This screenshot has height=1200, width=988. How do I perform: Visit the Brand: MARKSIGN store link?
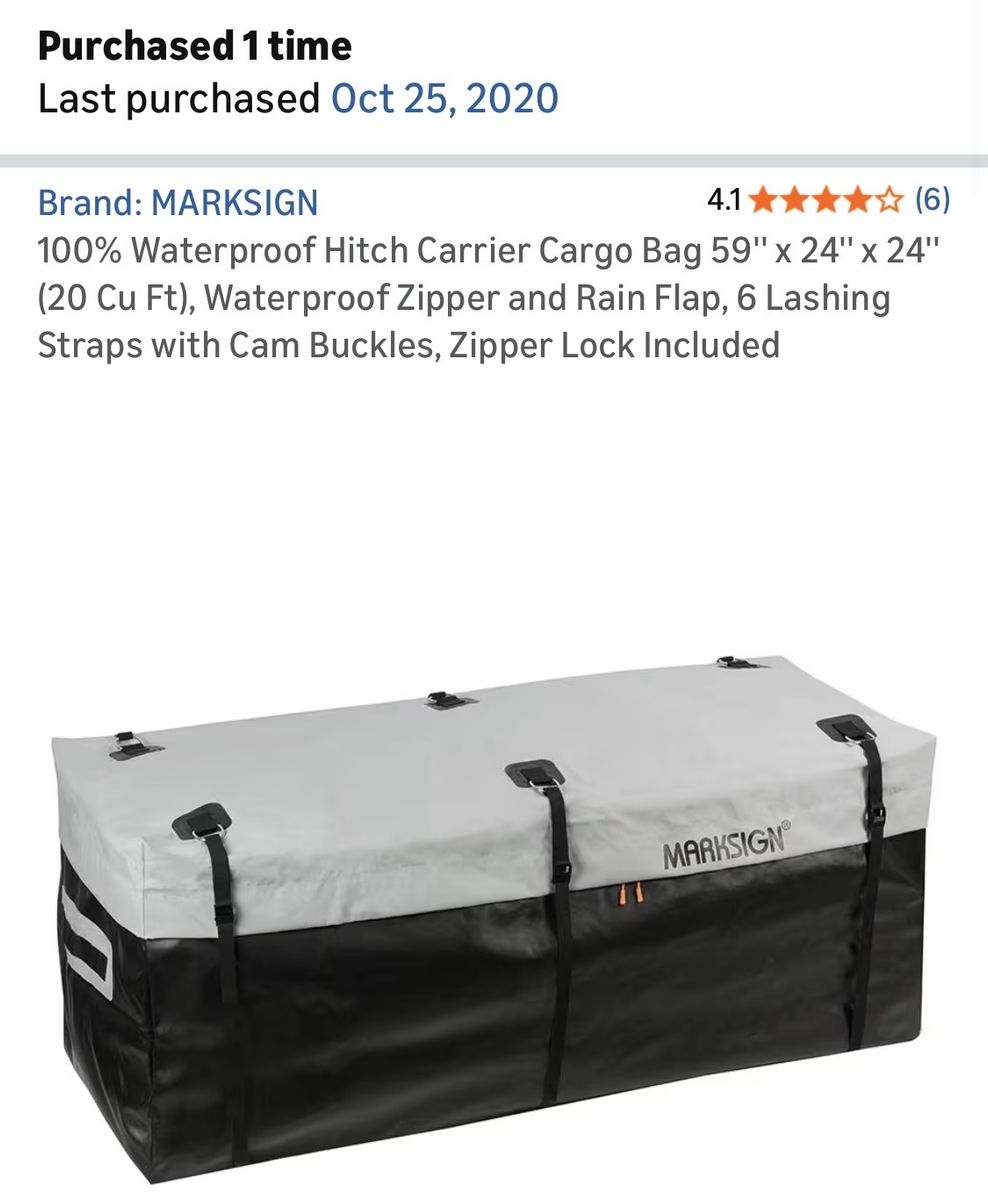[x=178, y=203]
